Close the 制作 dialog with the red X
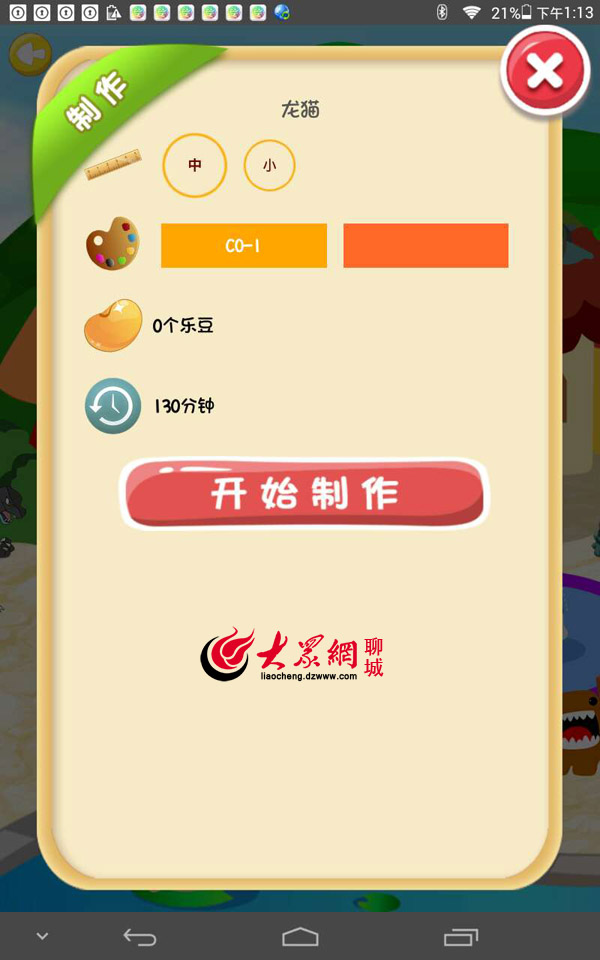Screen dimensions: 600x960 545,70
